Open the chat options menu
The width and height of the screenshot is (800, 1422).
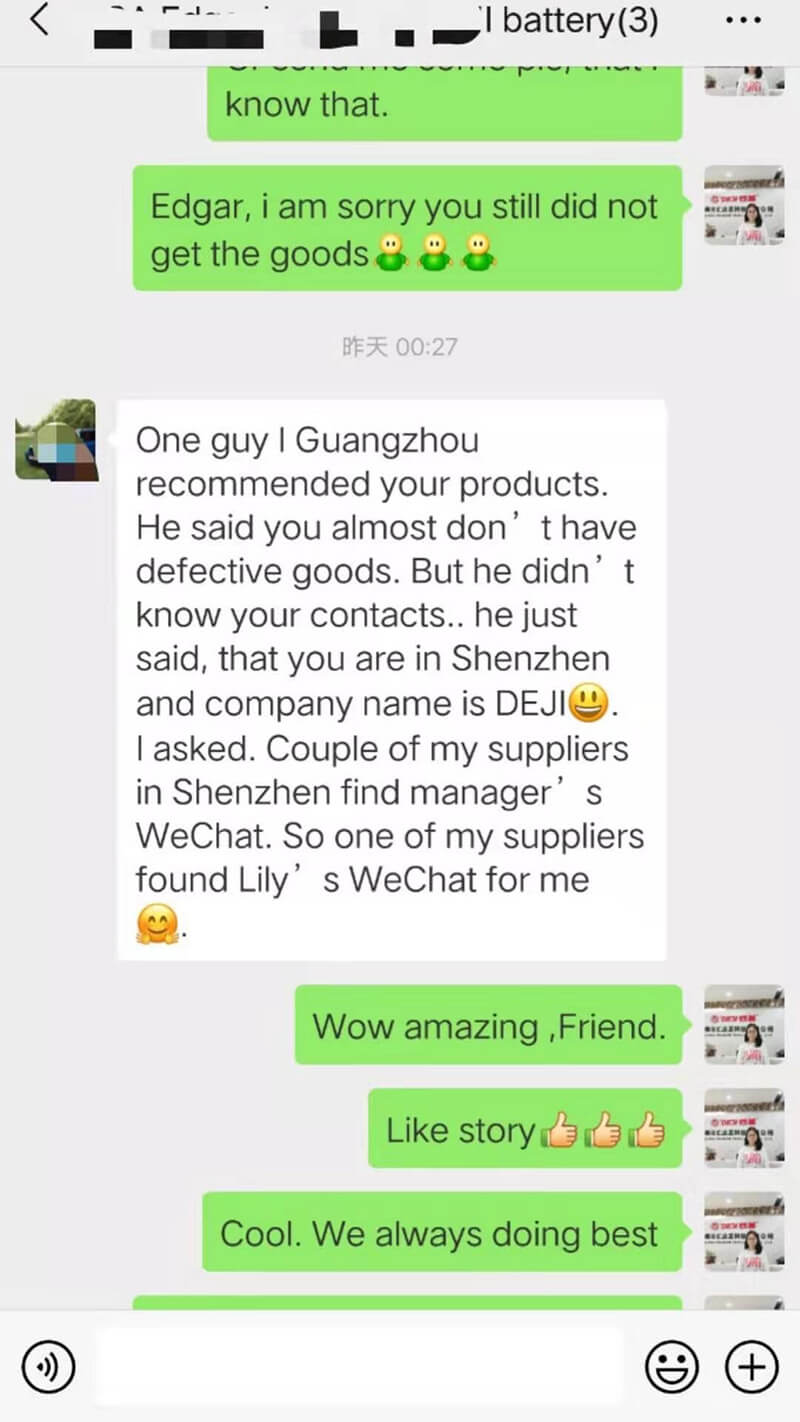743,22
